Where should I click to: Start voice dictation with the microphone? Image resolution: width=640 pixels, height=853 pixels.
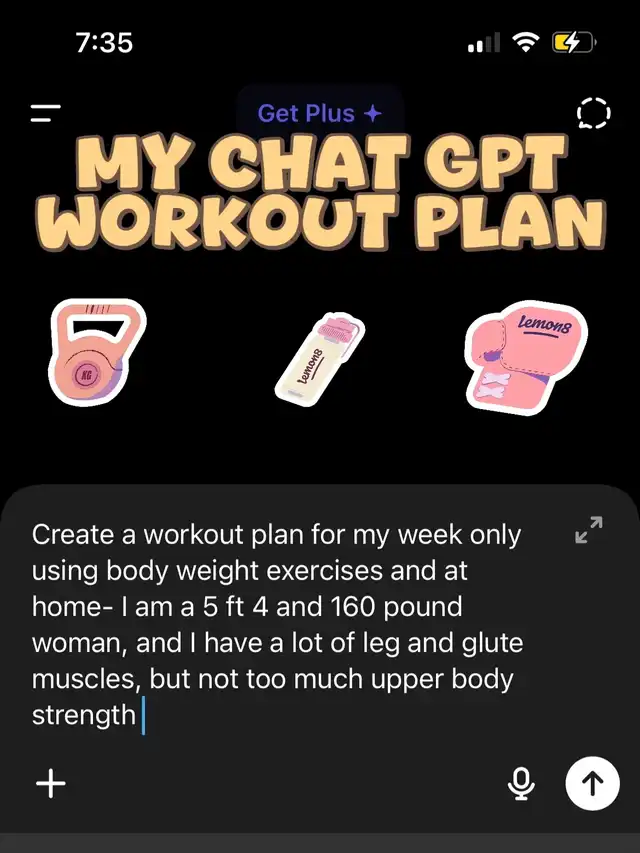[520, 784]
